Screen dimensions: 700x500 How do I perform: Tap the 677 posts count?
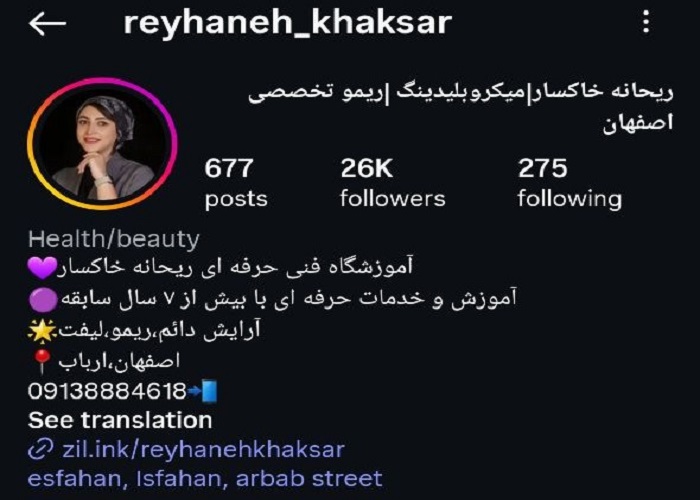pyautogui.click(x=236, y=182)
